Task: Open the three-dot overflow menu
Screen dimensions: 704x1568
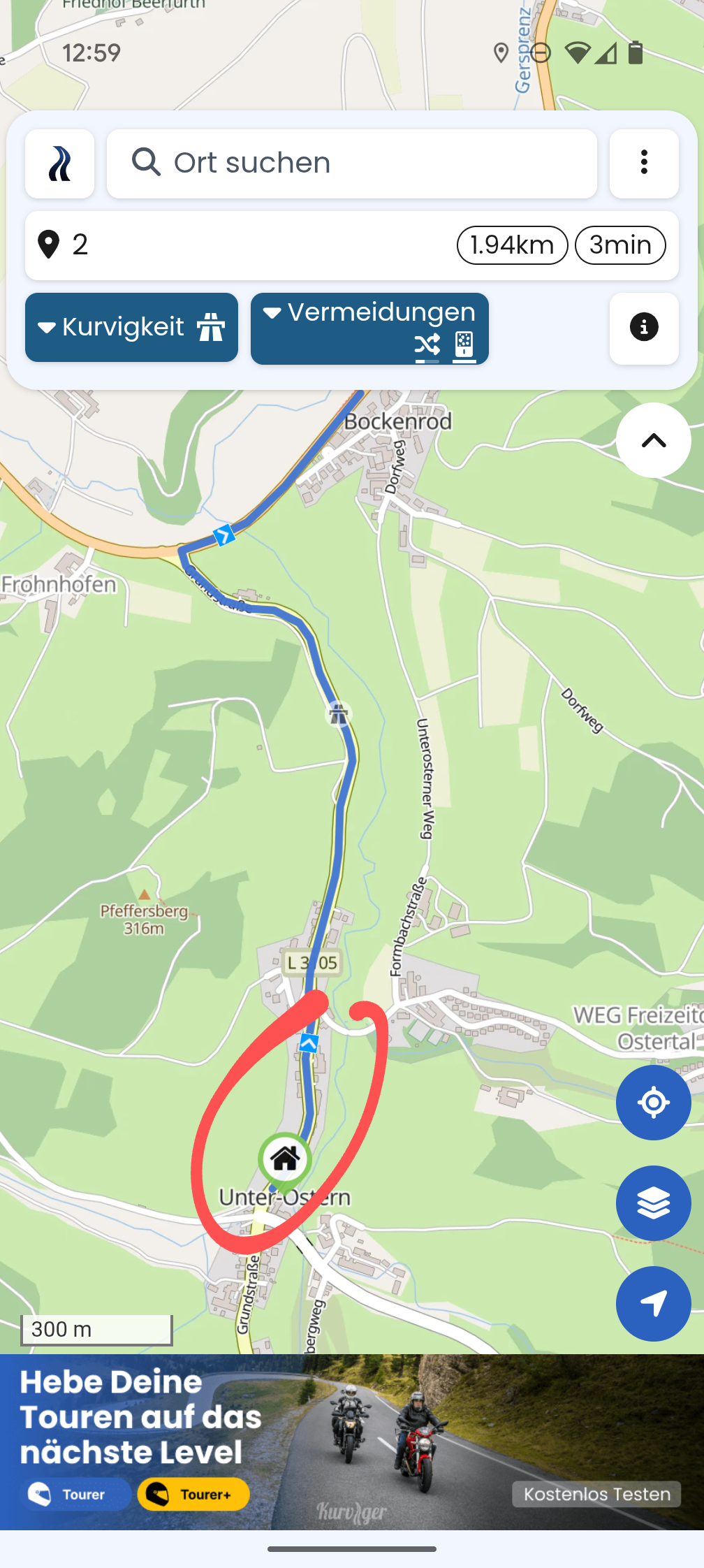Action: click(x=644, y=164)
